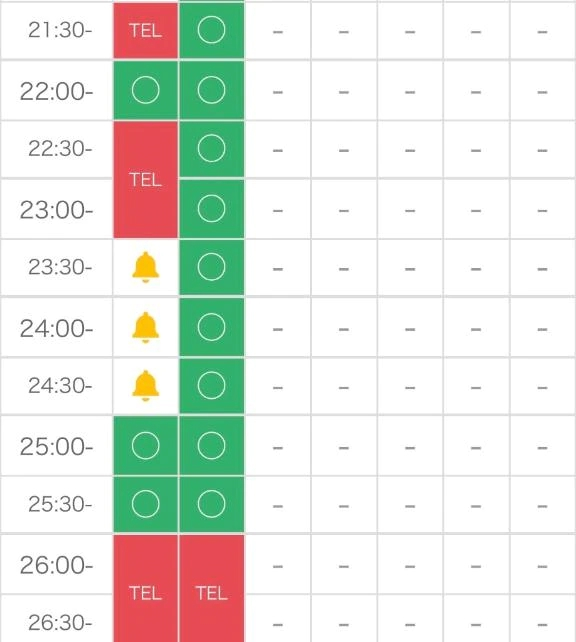Select the 21:30 open slot in second column

point(212,30)
